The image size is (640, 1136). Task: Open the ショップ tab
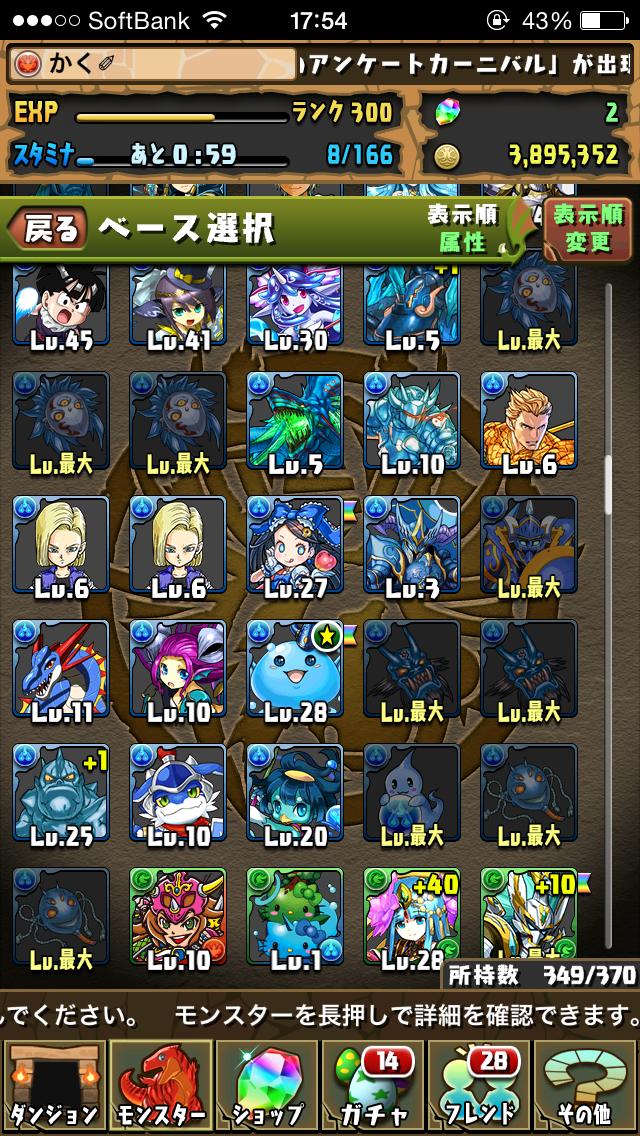266,1086
